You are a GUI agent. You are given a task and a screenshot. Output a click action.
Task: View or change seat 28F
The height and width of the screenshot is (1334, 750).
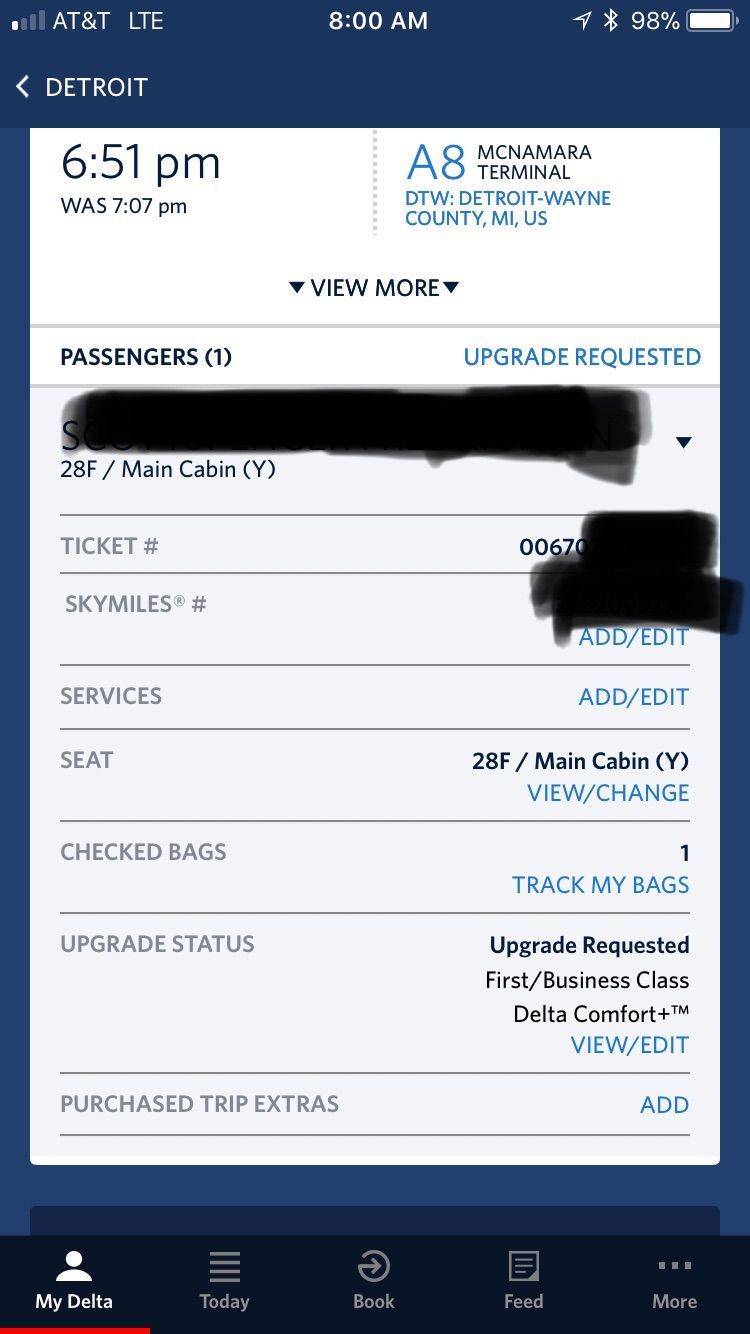608,793
